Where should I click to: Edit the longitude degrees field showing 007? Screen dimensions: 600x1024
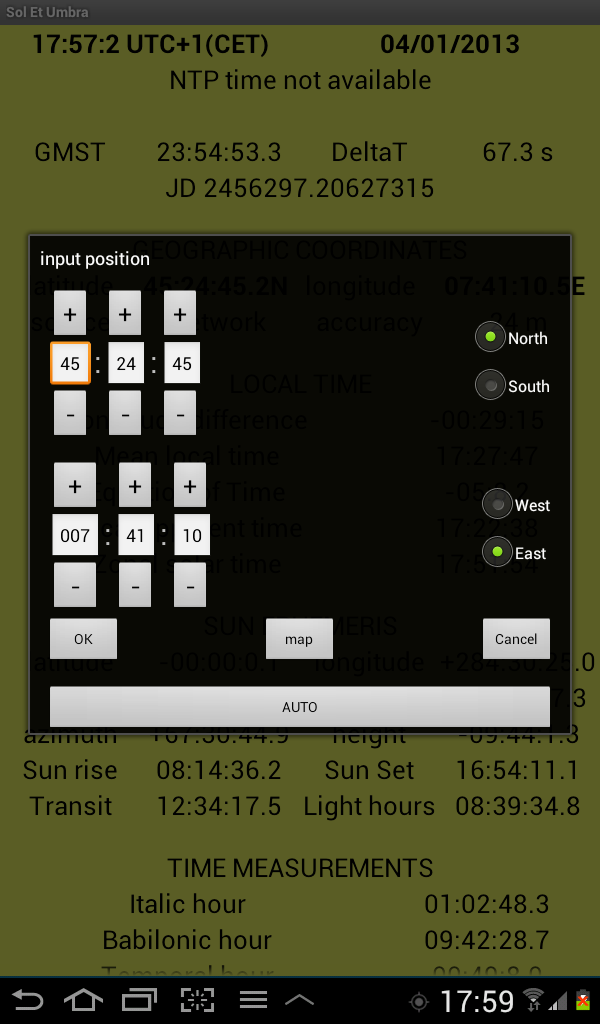pos(75,535)
